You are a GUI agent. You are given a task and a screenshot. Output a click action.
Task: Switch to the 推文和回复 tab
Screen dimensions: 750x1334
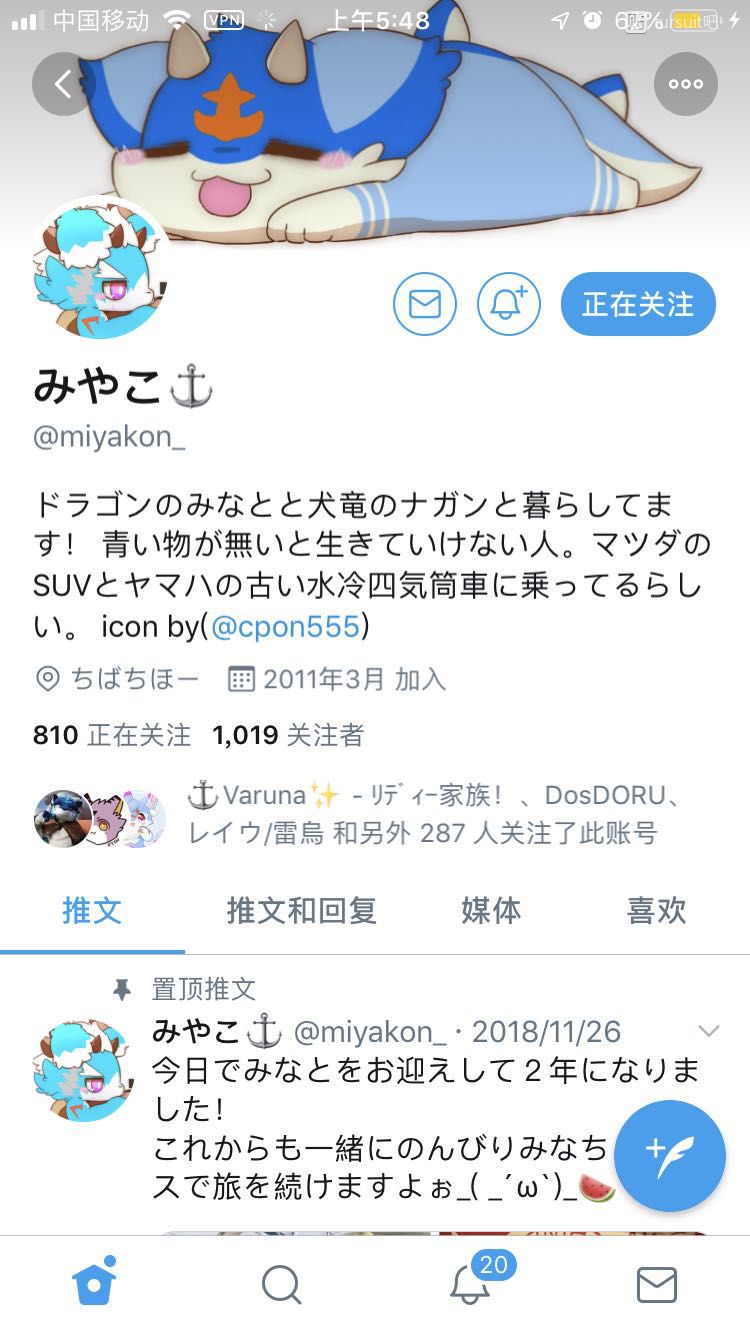(x=301, y=911)
